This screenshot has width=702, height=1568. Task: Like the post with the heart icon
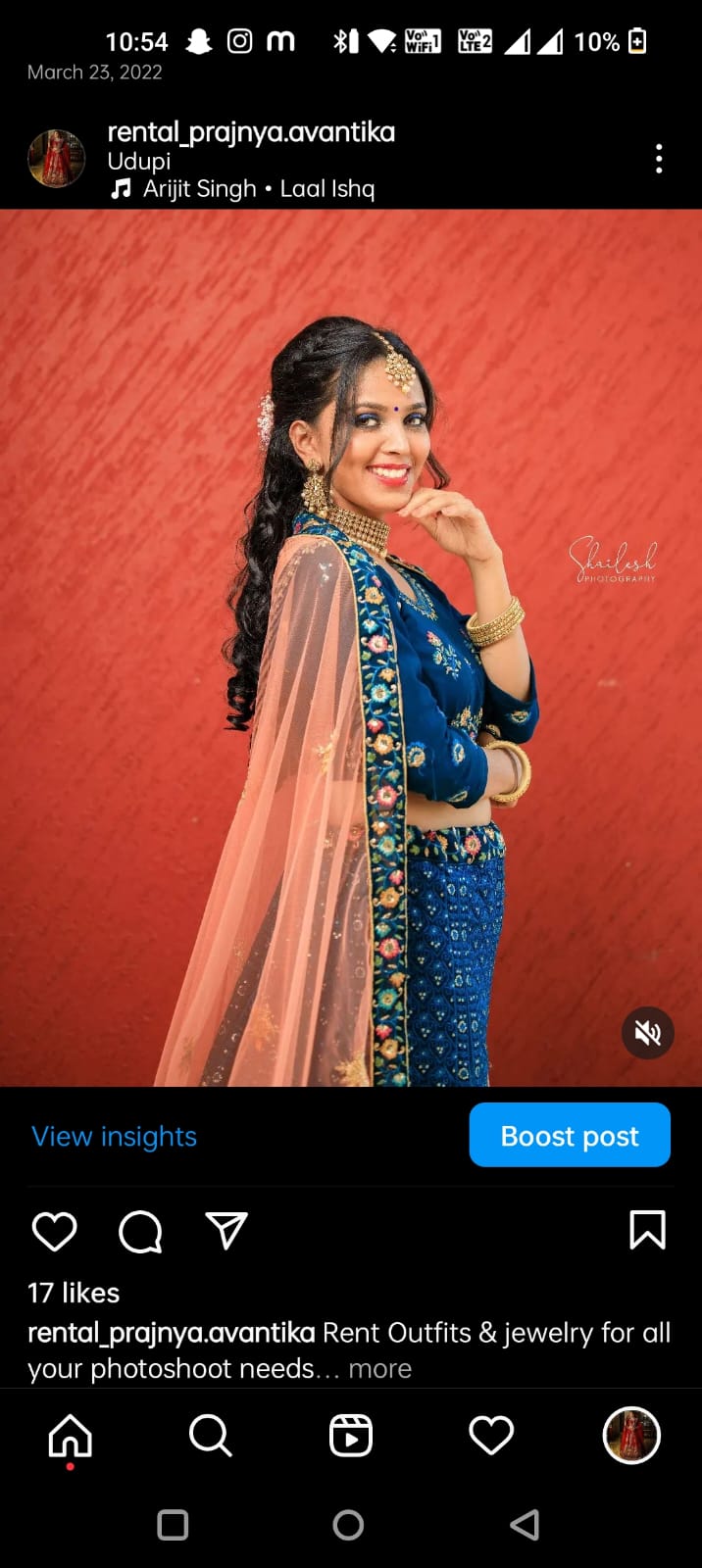55,1231
